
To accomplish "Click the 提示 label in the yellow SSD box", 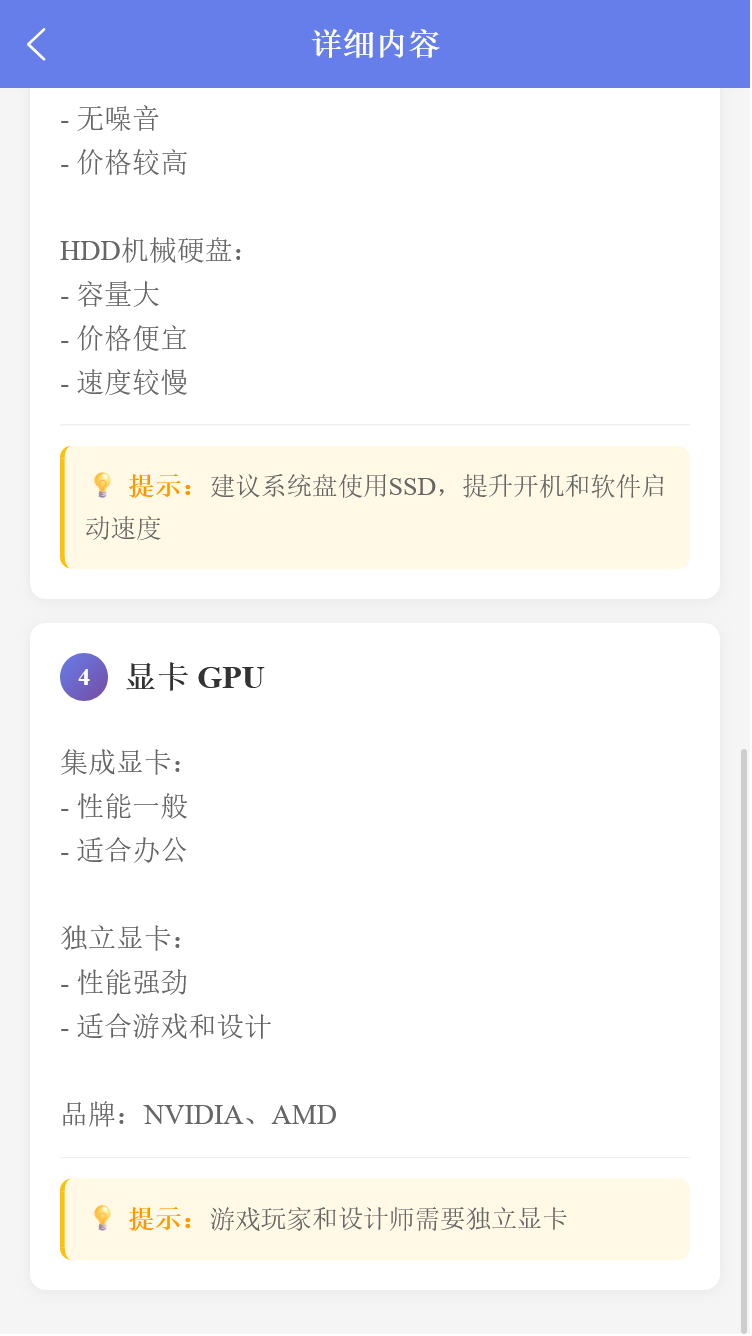I will [x=153, y=486].
